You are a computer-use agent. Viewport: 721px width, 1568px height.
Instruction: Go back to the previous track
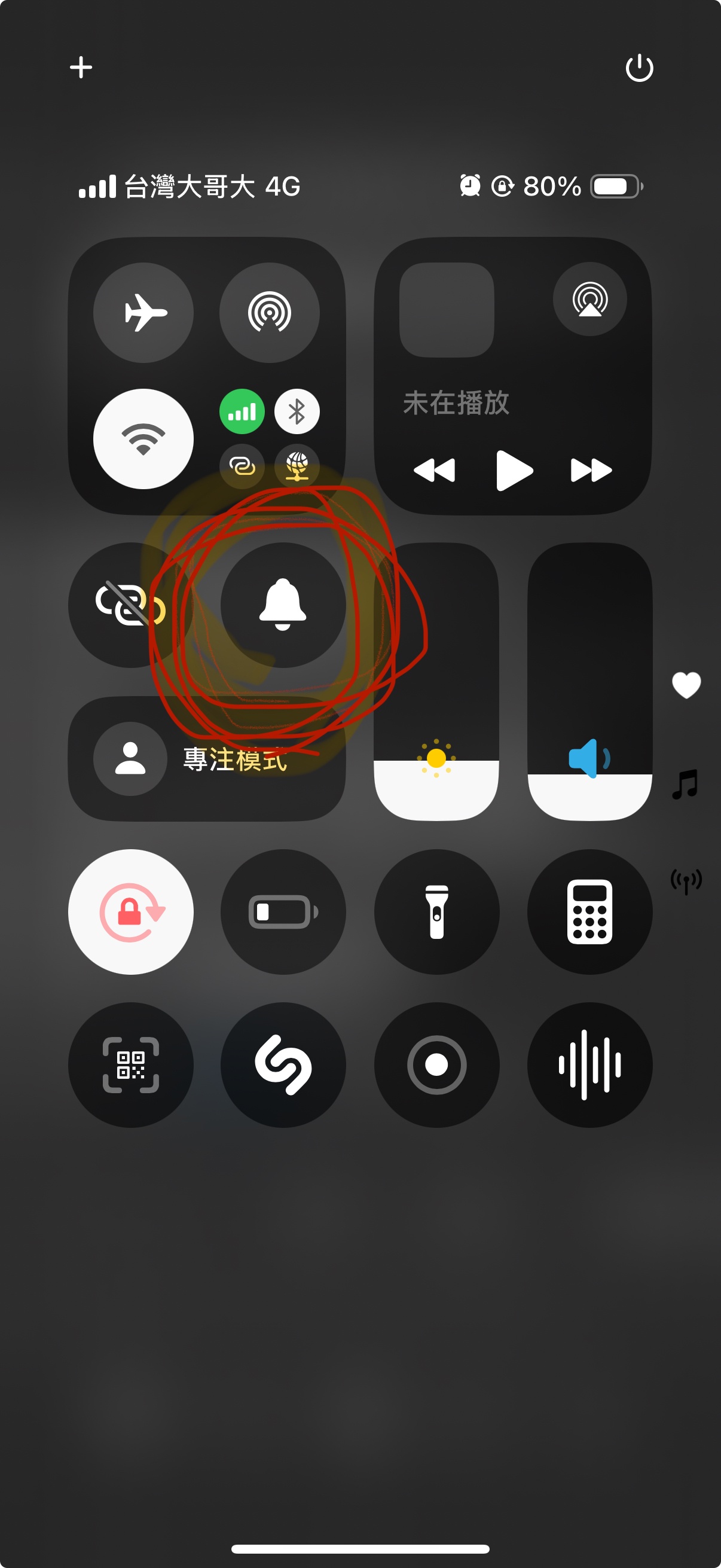(x=435, y=470)
